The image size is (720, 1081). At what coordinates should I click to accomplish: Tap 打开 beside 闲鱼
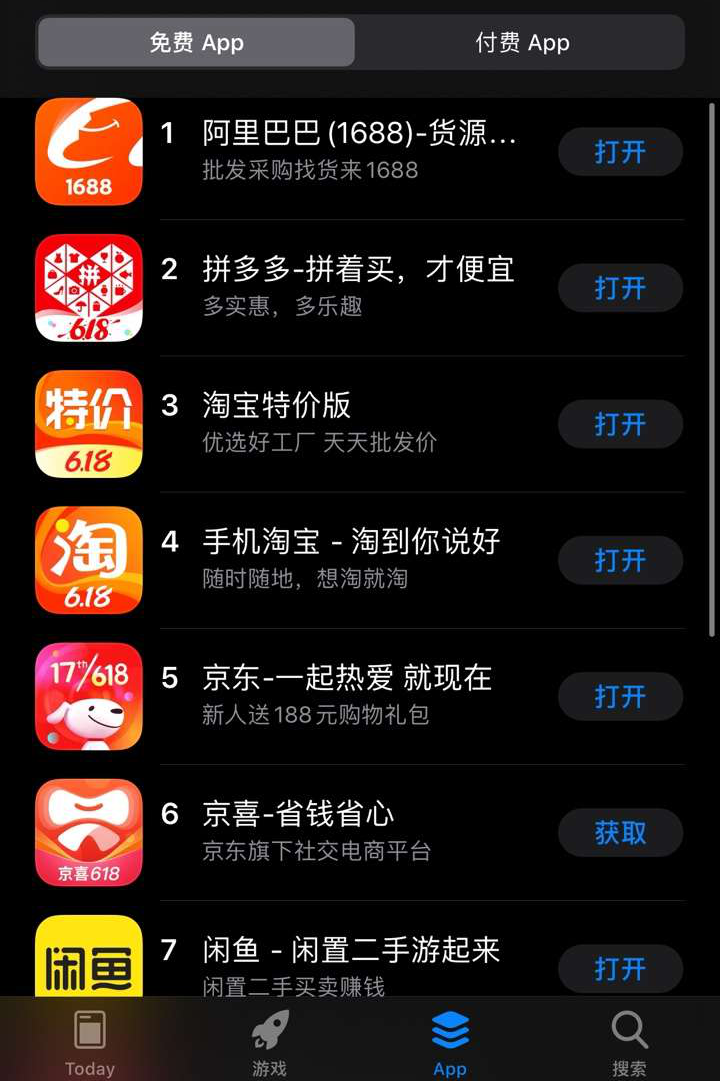point(620,968)
